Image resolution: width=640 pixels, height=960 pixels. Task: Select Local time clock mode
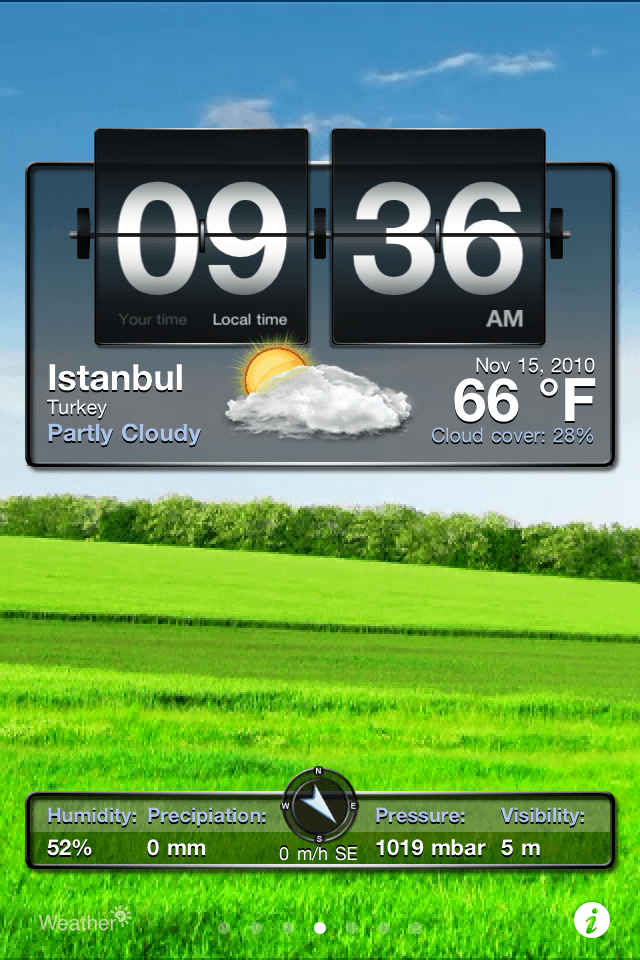(249, 320)
